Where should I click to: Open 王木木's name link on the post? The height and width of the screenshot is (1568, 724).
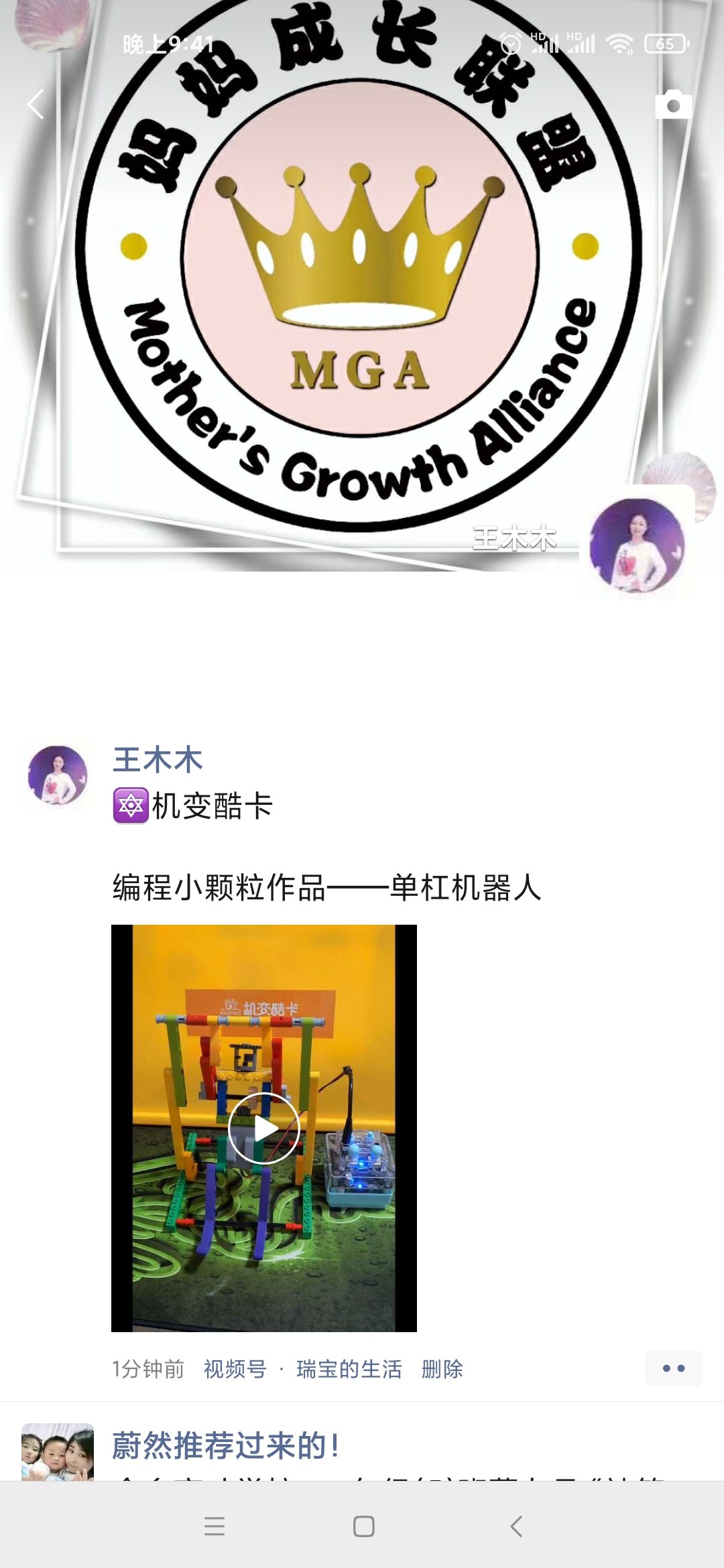pos(158,760)
